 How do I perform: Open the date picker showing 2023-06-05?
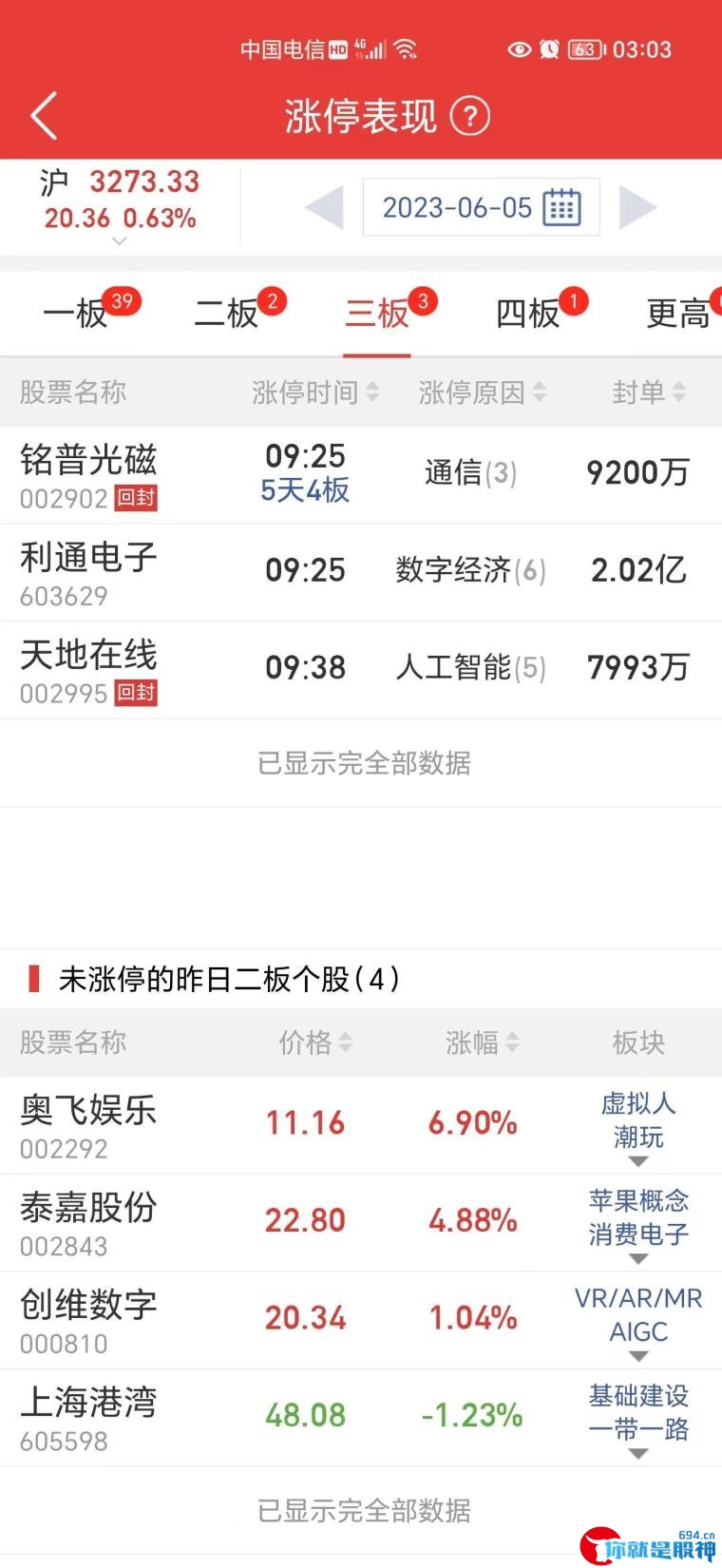point(481,207)
